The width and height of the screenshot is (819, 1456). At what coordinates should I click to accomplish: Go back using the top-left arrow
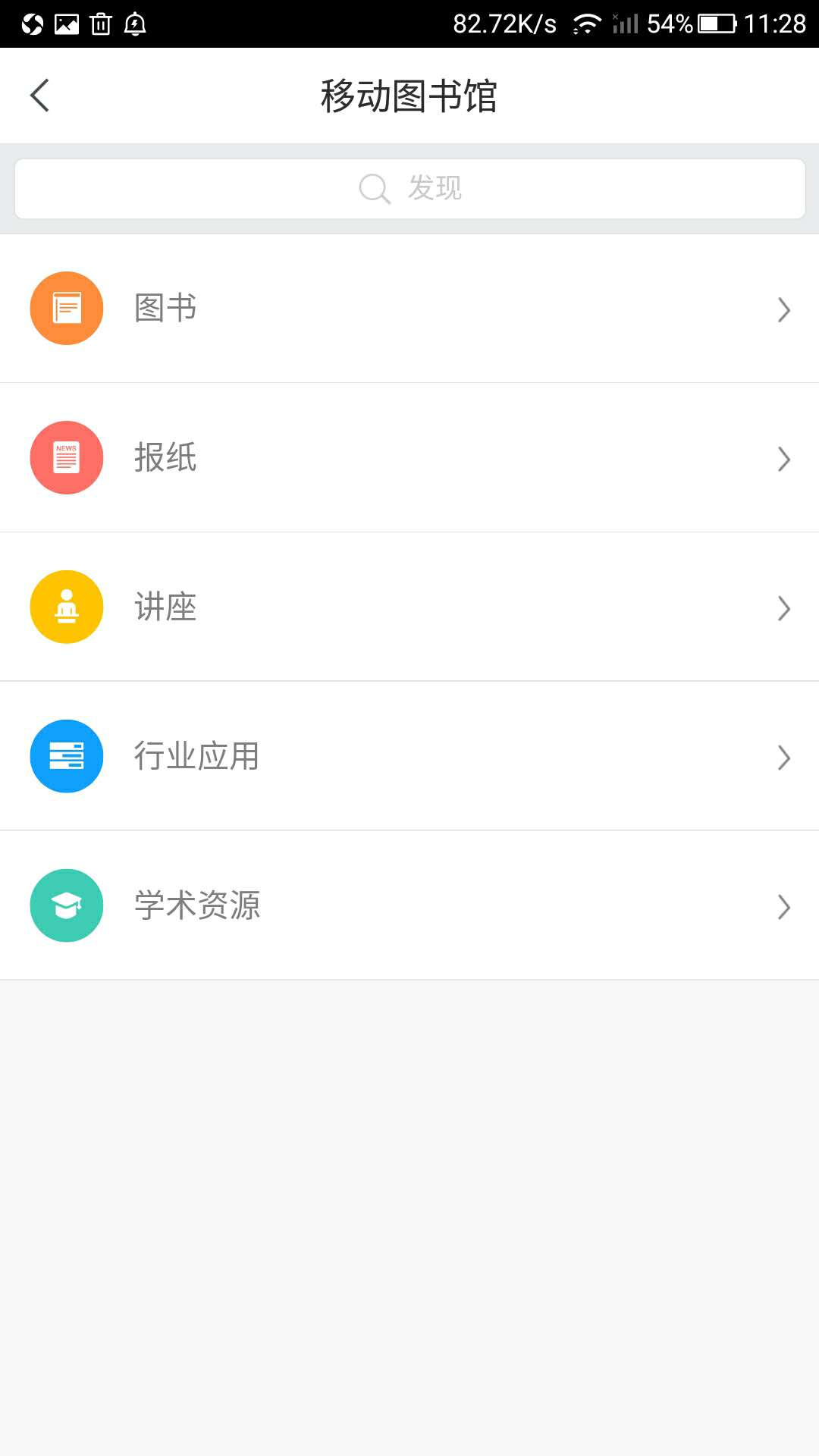39,96
